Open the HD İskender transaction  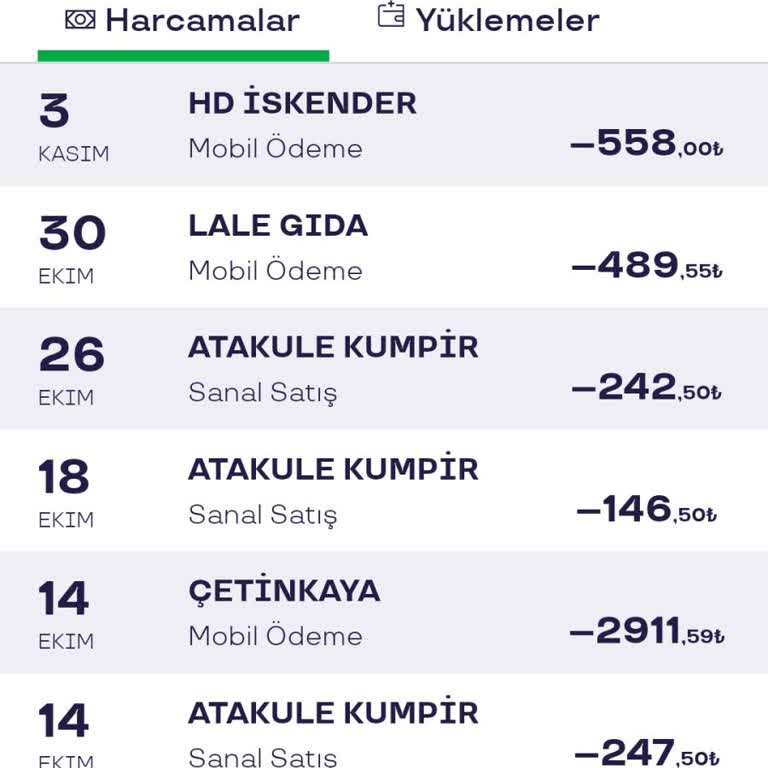point(384,126)
